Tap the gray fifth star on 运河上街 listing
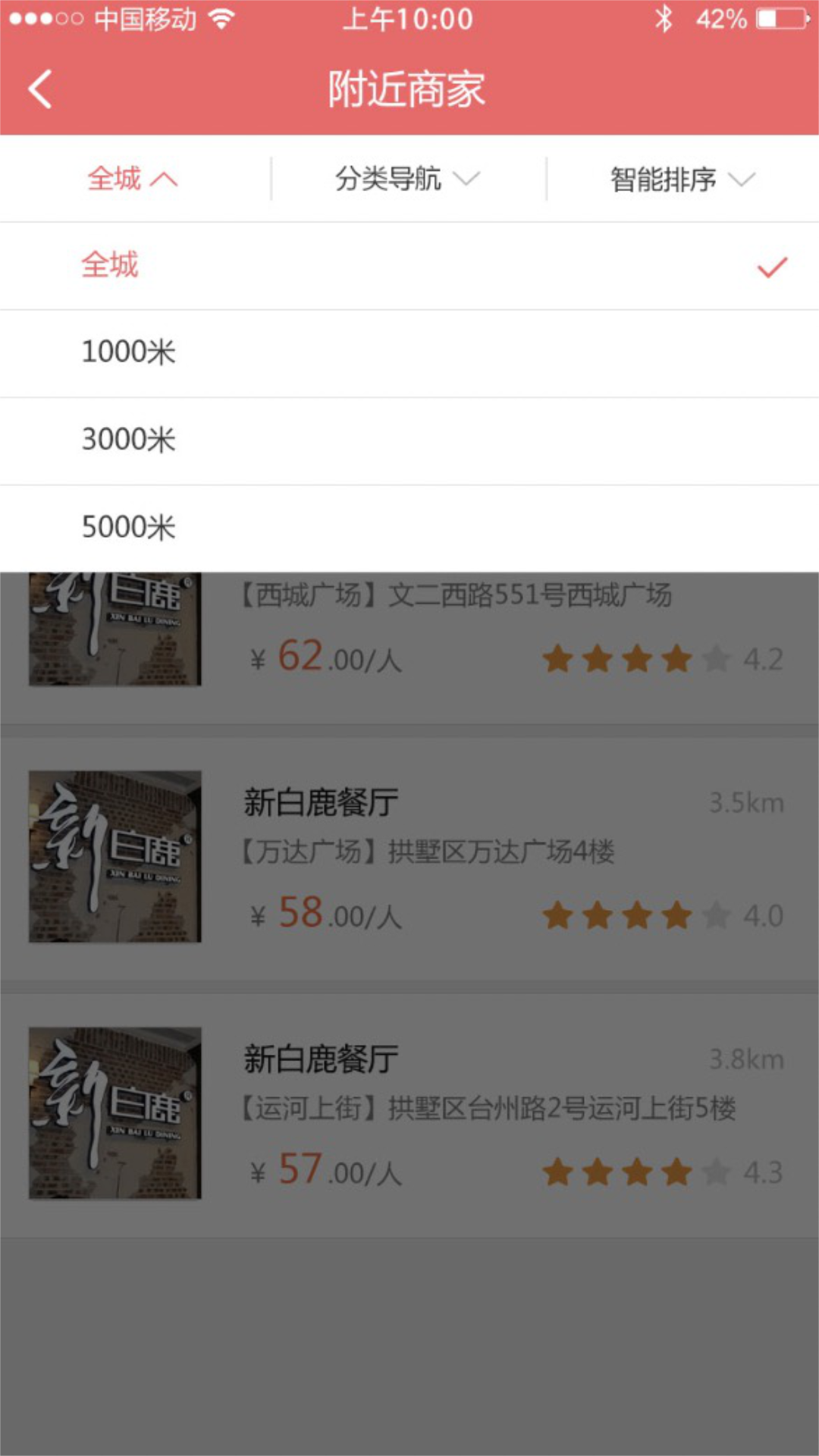Image resolution: width=819 pixels, height=1456 pixels. click(x=716, y=1171)
